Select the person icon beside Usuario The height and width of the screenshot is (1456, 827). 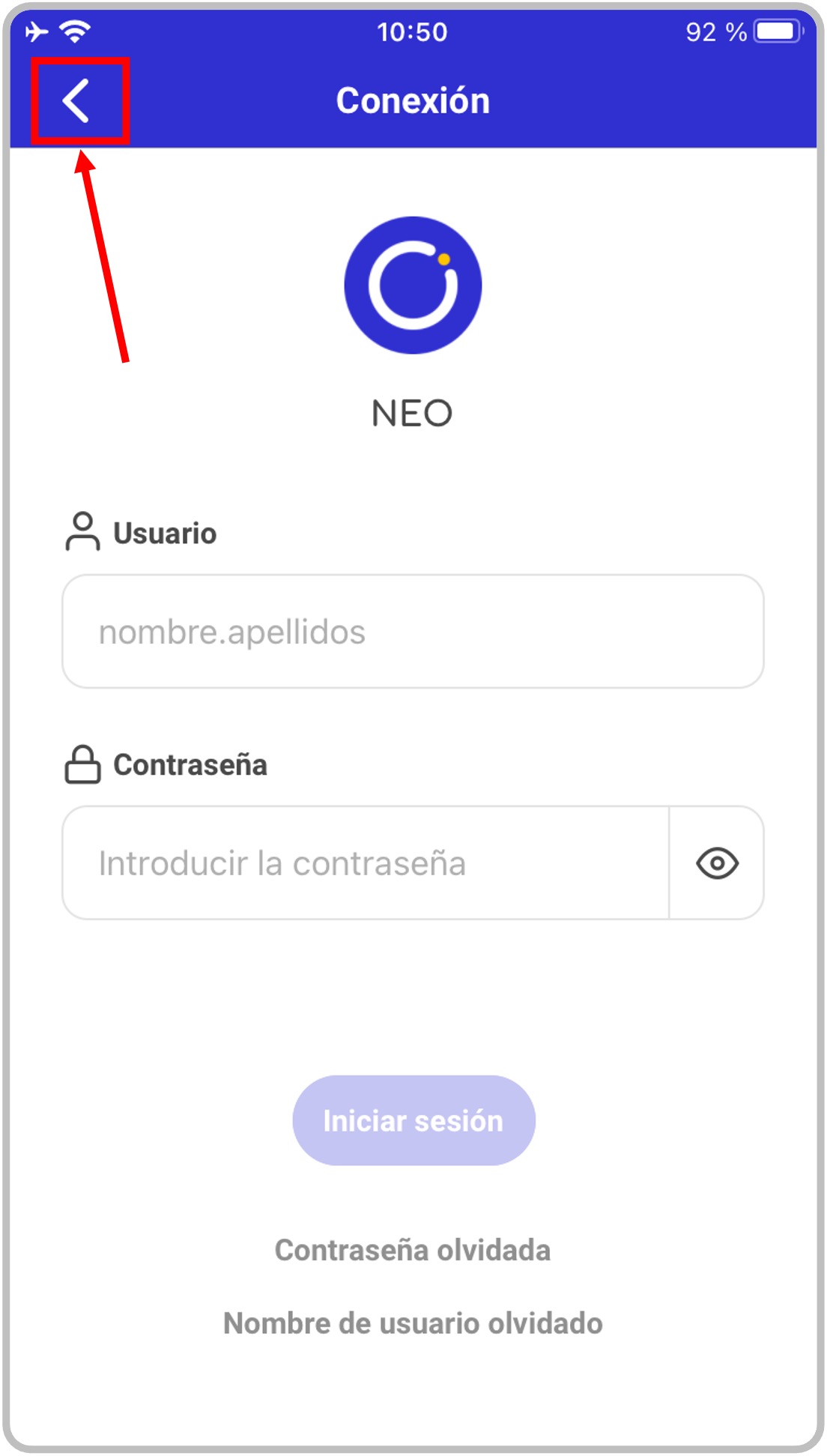click(x=83, y=532)
